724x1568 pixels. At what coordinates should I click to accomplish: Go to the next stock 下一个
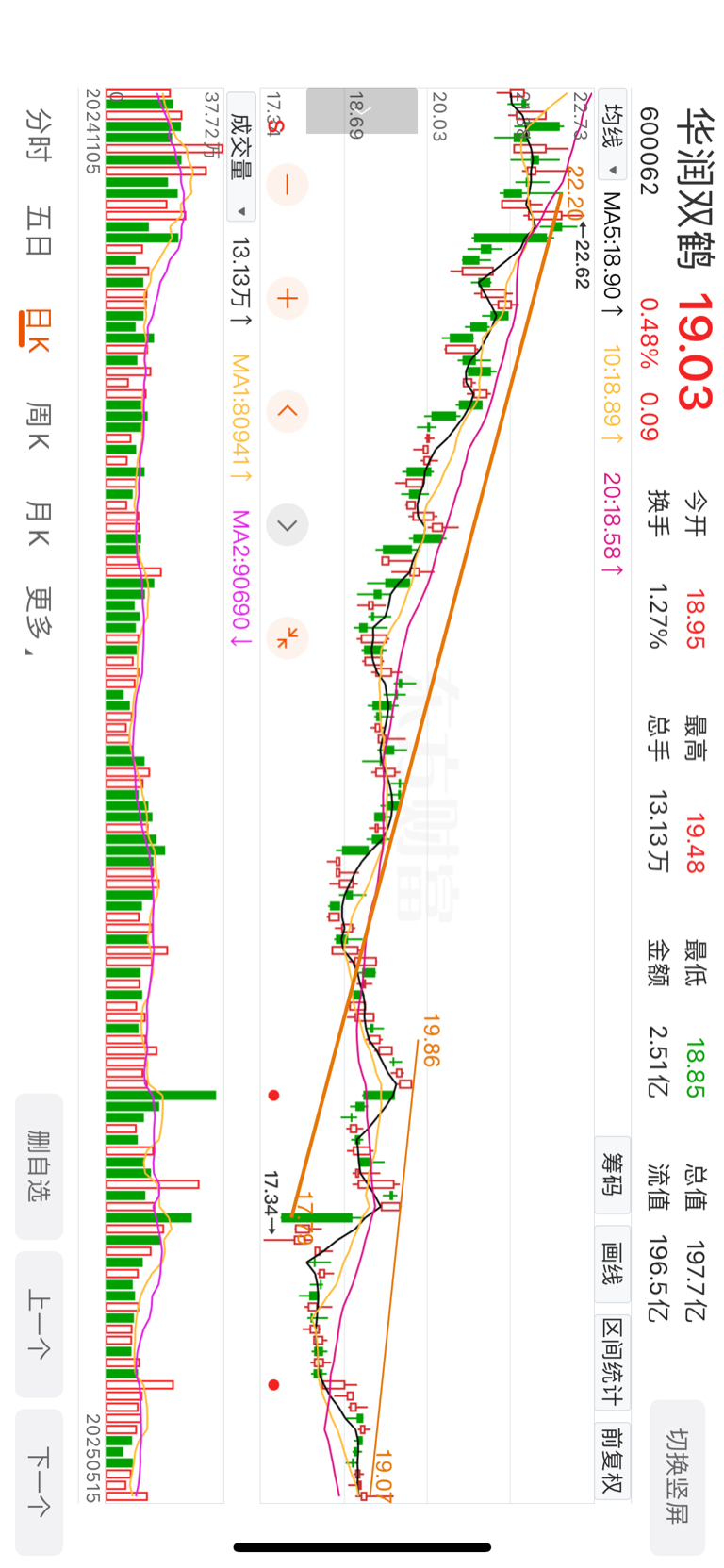tap(39, 1481)
